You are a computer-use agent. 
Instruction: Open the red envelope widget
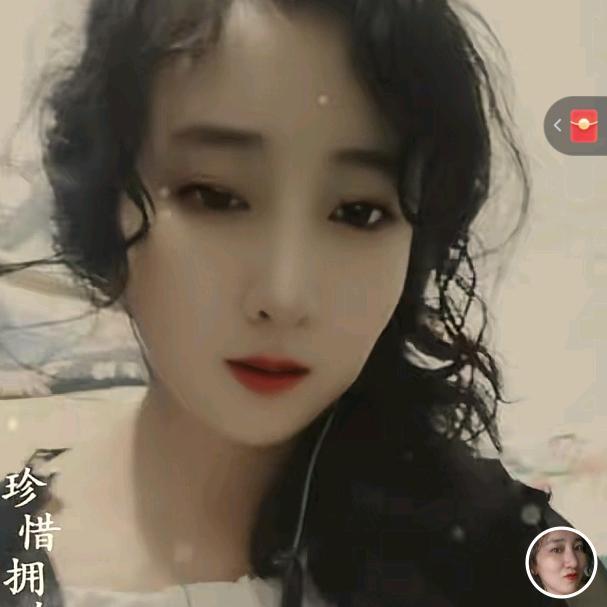[x=584, y=126]
